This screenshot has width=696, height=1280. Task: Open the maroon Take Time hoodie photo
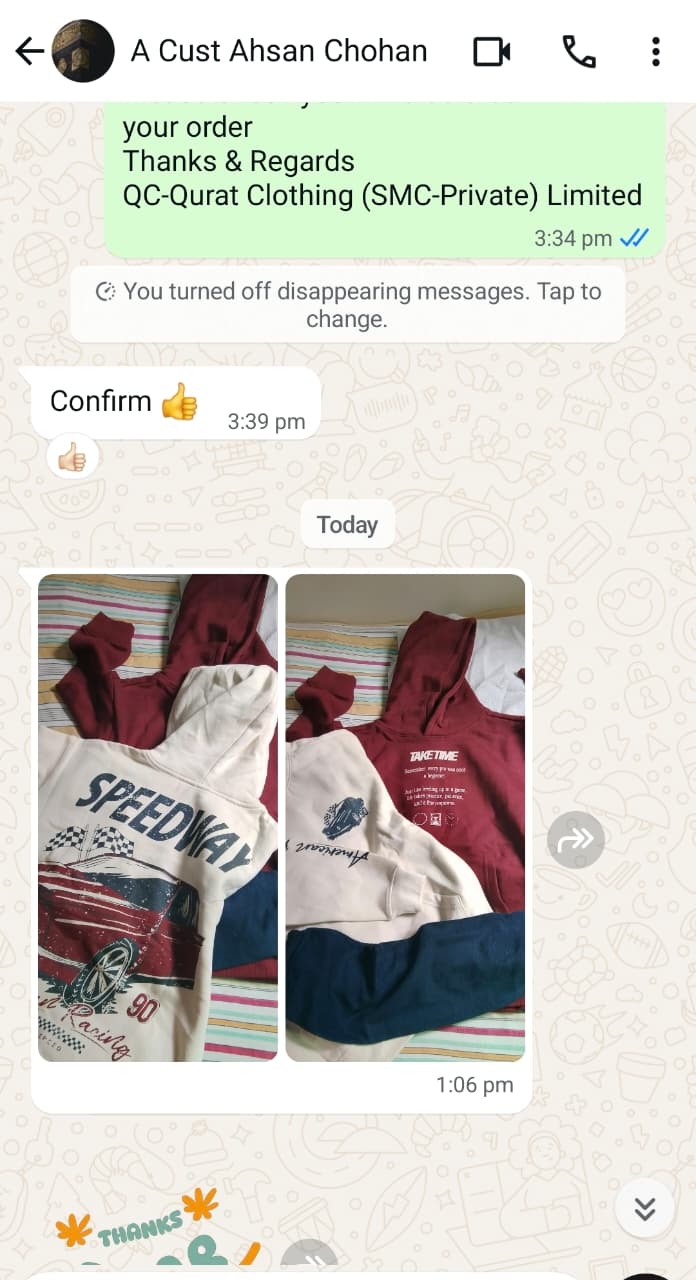coord(405,817)
